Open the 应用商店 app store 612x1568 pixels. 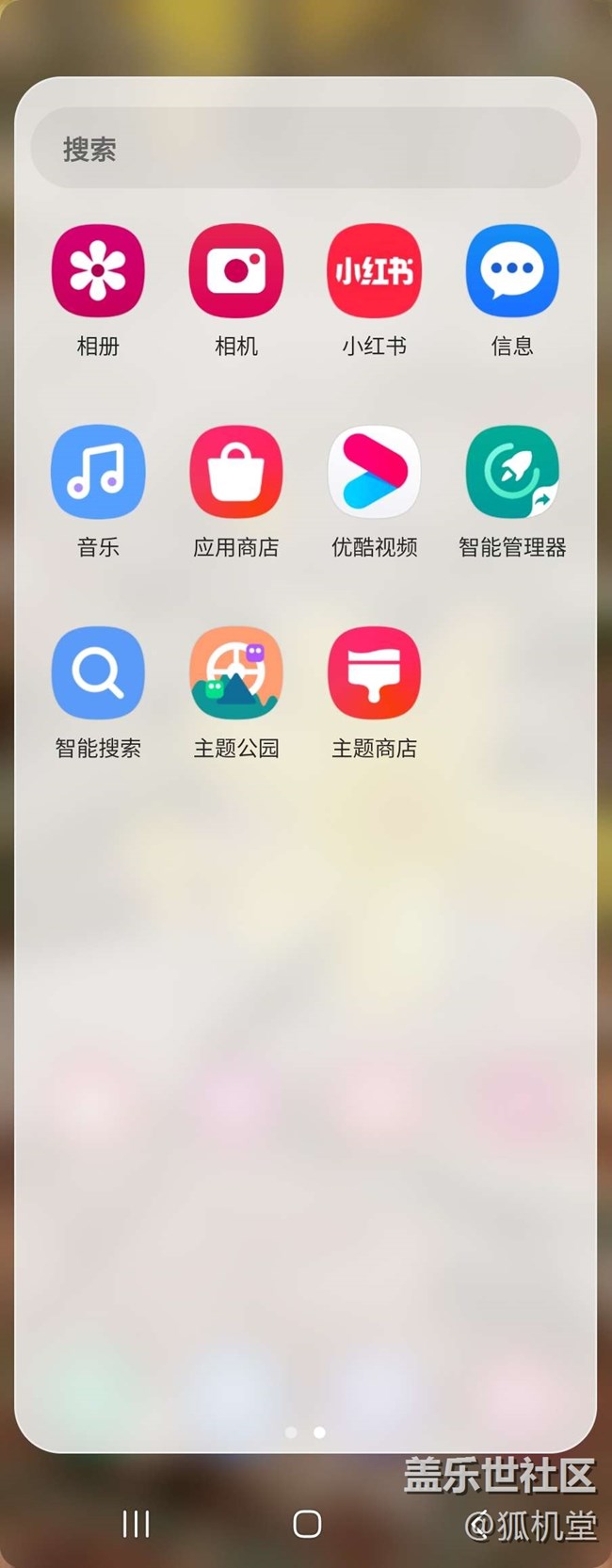[x=236, y=472]
